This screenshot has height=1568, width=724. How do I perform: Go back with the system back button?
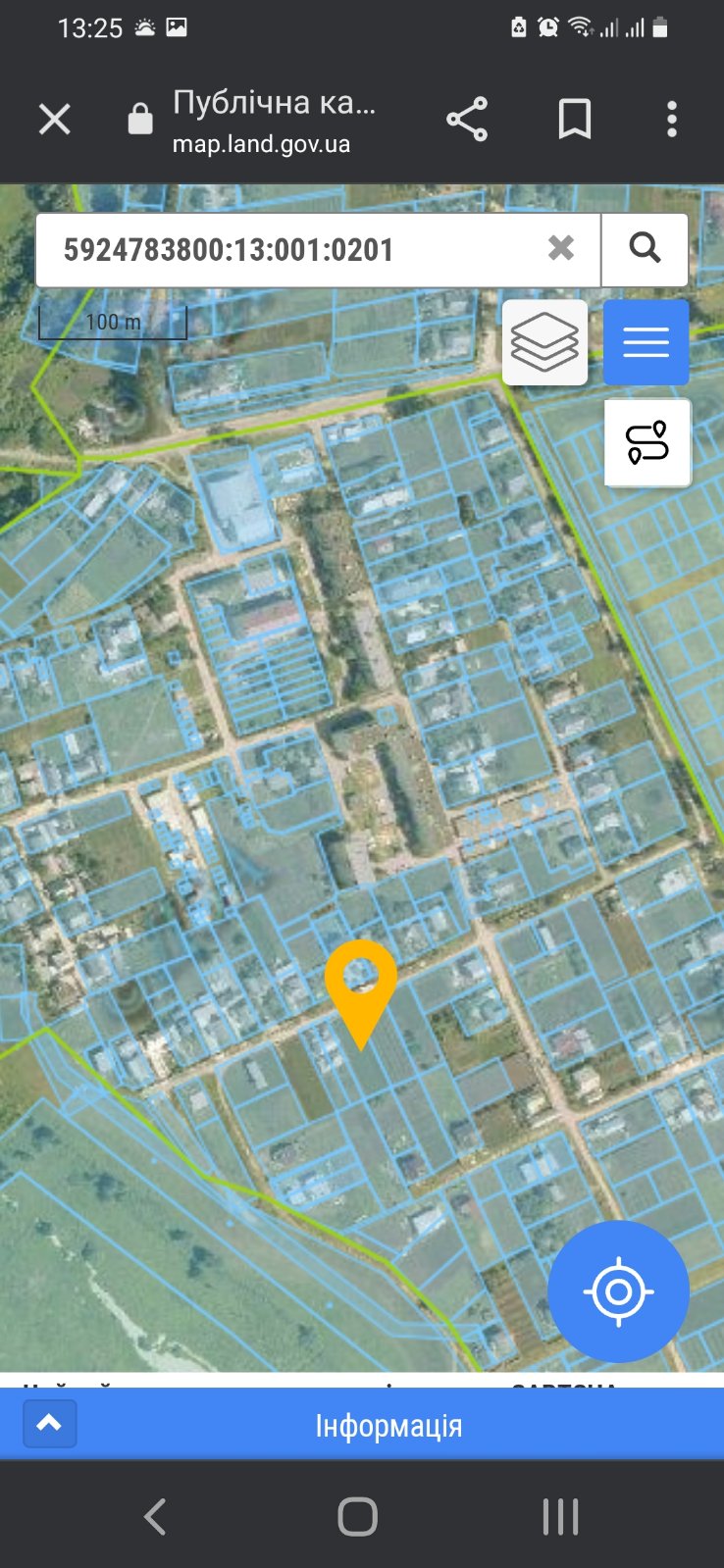155,1516
